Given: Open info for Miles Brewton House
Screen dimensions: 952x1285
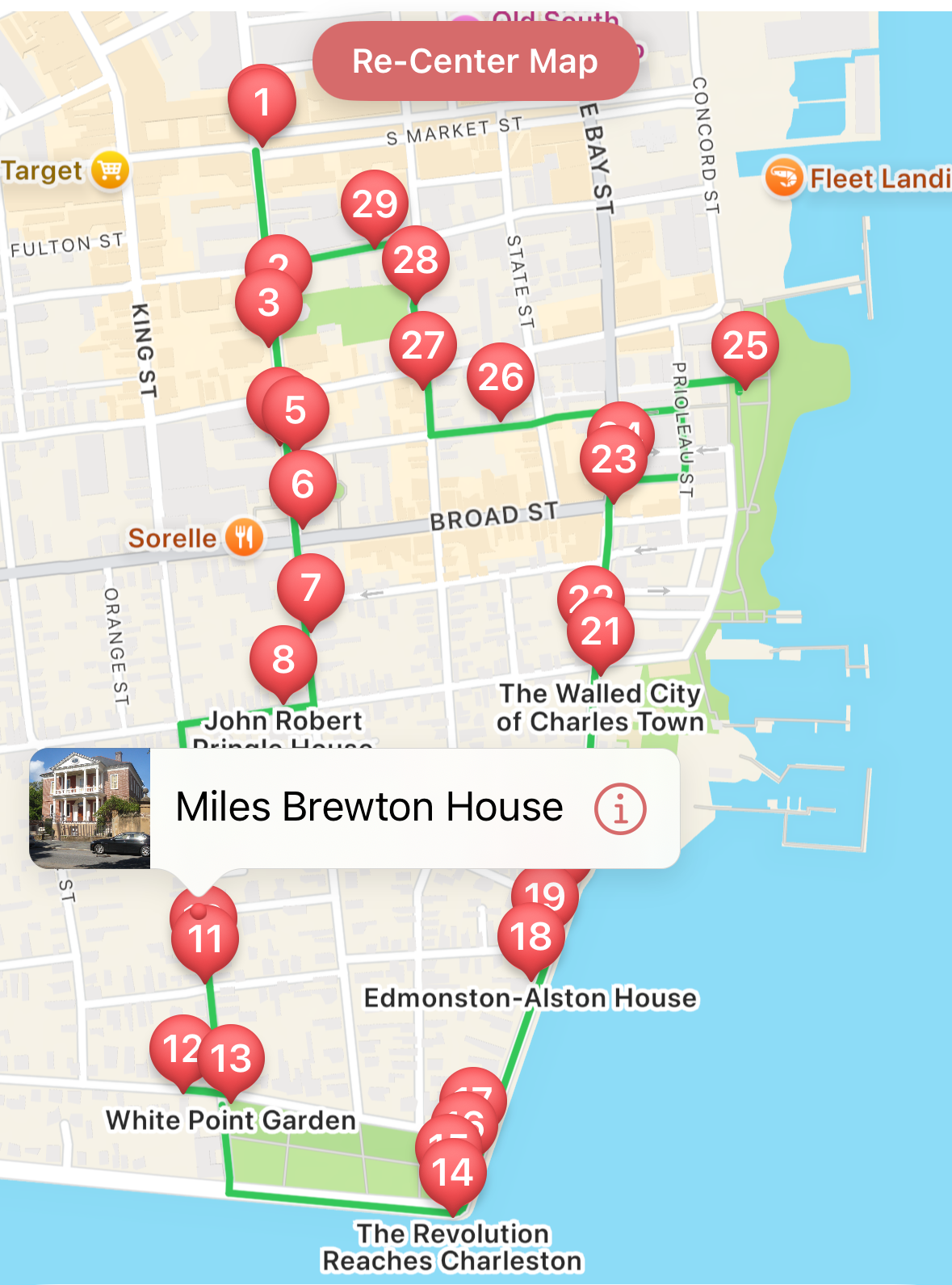Looking at the screenshot, I should [620, 808].
